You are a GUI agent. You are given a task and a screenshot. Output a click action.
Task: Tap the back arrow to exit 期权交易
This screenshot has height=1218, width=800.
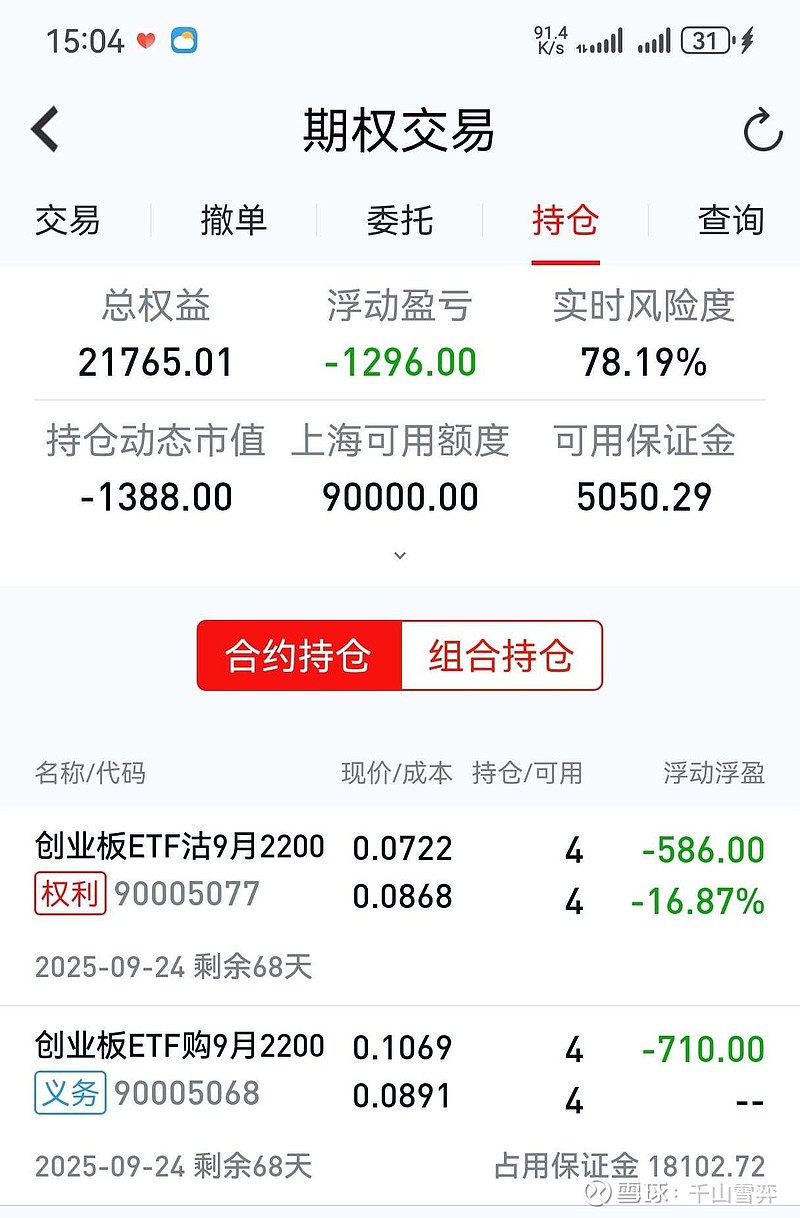tap(45, 130)
